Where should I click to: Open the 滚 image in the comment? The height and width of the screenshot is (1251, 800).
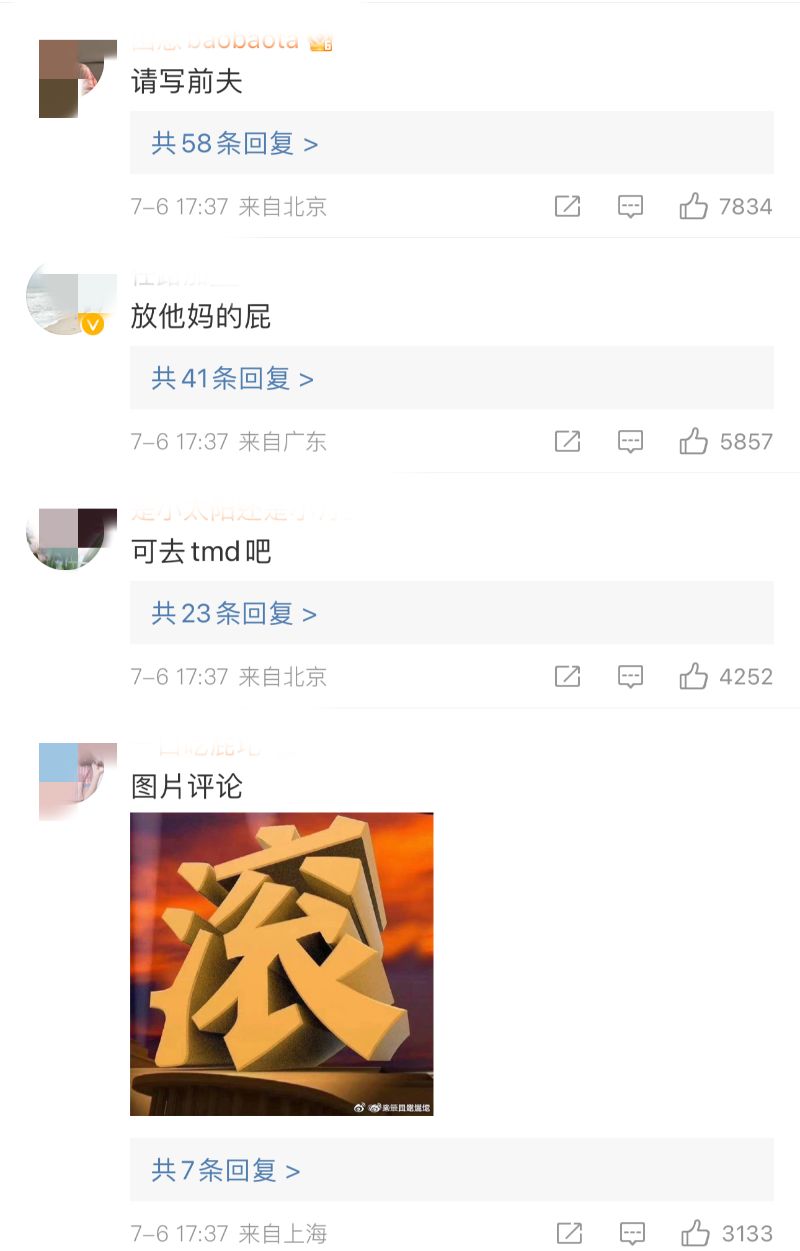click(281, 964)
